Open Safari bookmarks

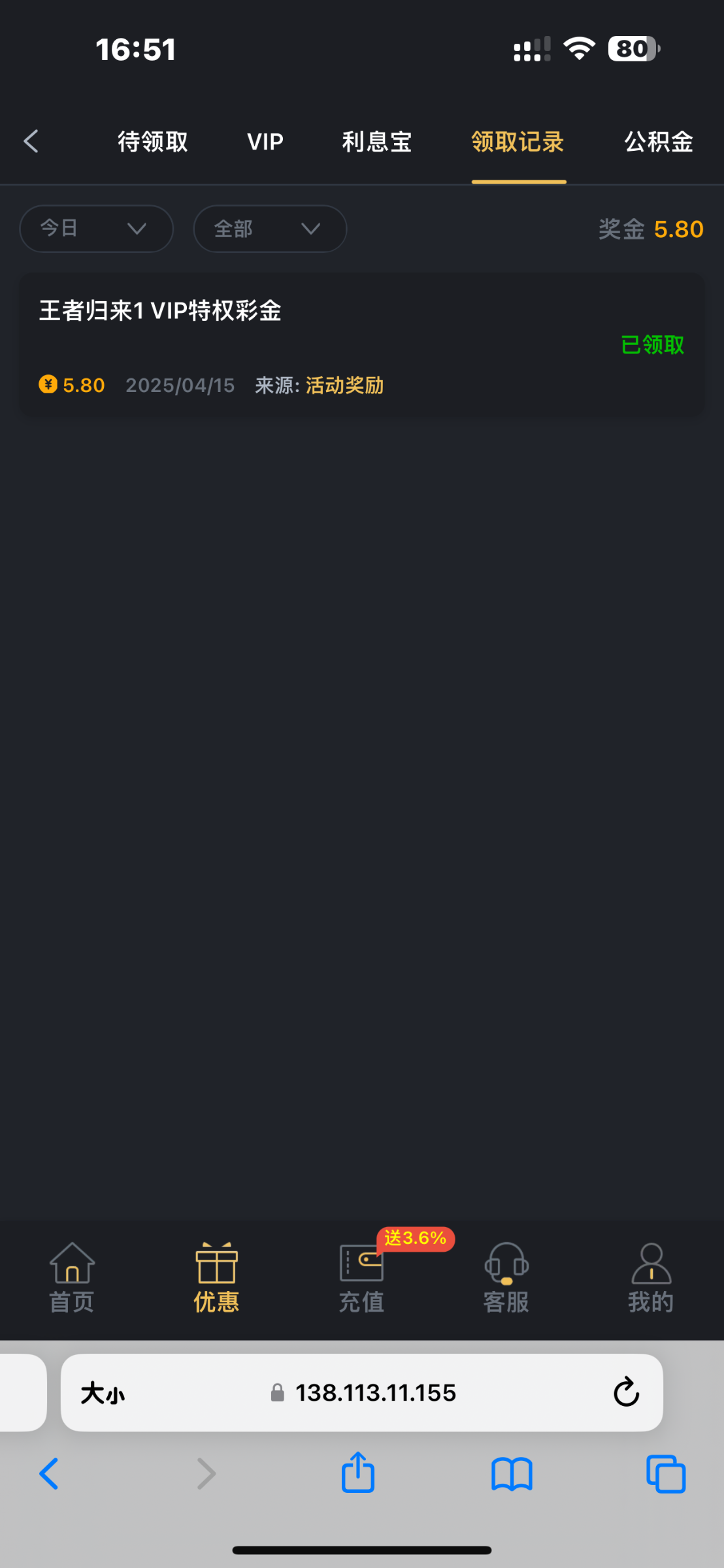512,1474
